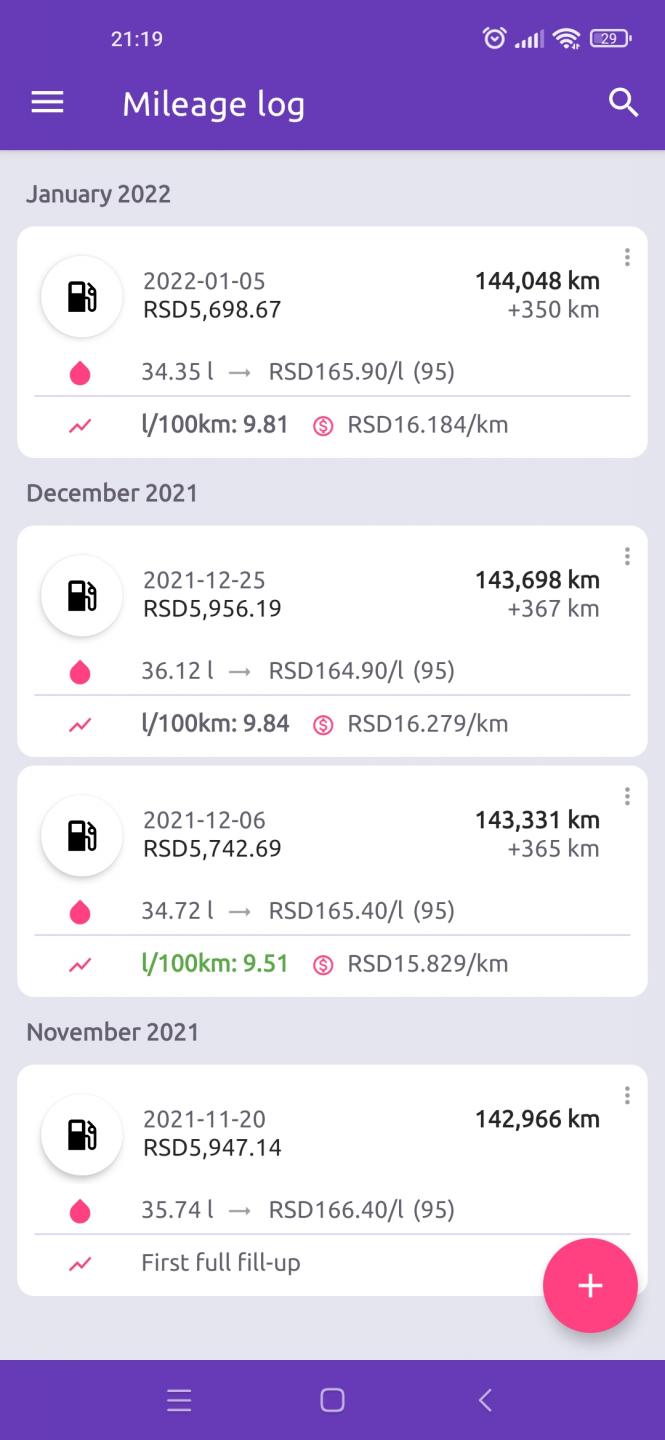Image resolution: width=665 pixels, height=1440 pixels.
Task: Open overflow menu for 2021-11-20 entry
Action: pos(627,1096)
